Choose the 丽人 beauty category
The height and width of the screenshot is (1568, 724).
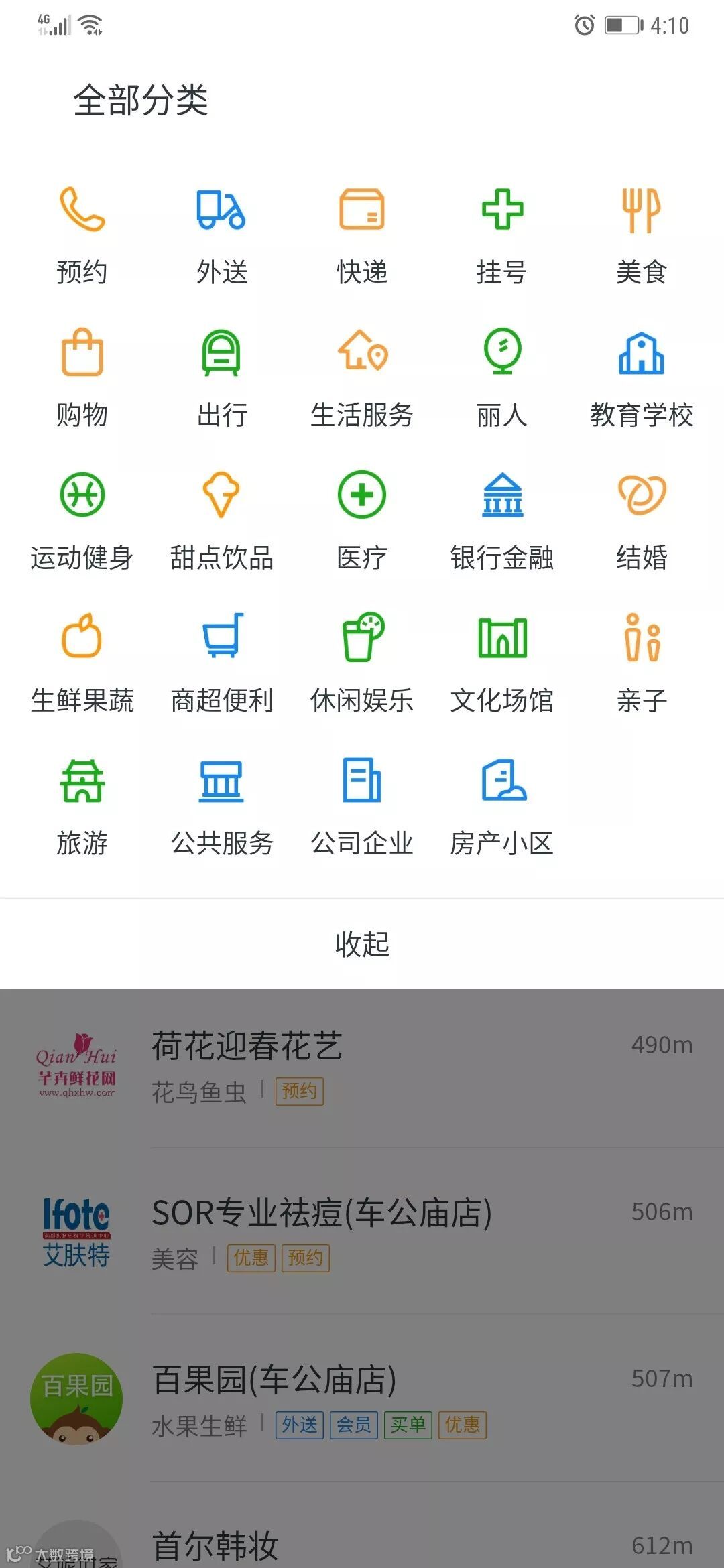(502, 377)
